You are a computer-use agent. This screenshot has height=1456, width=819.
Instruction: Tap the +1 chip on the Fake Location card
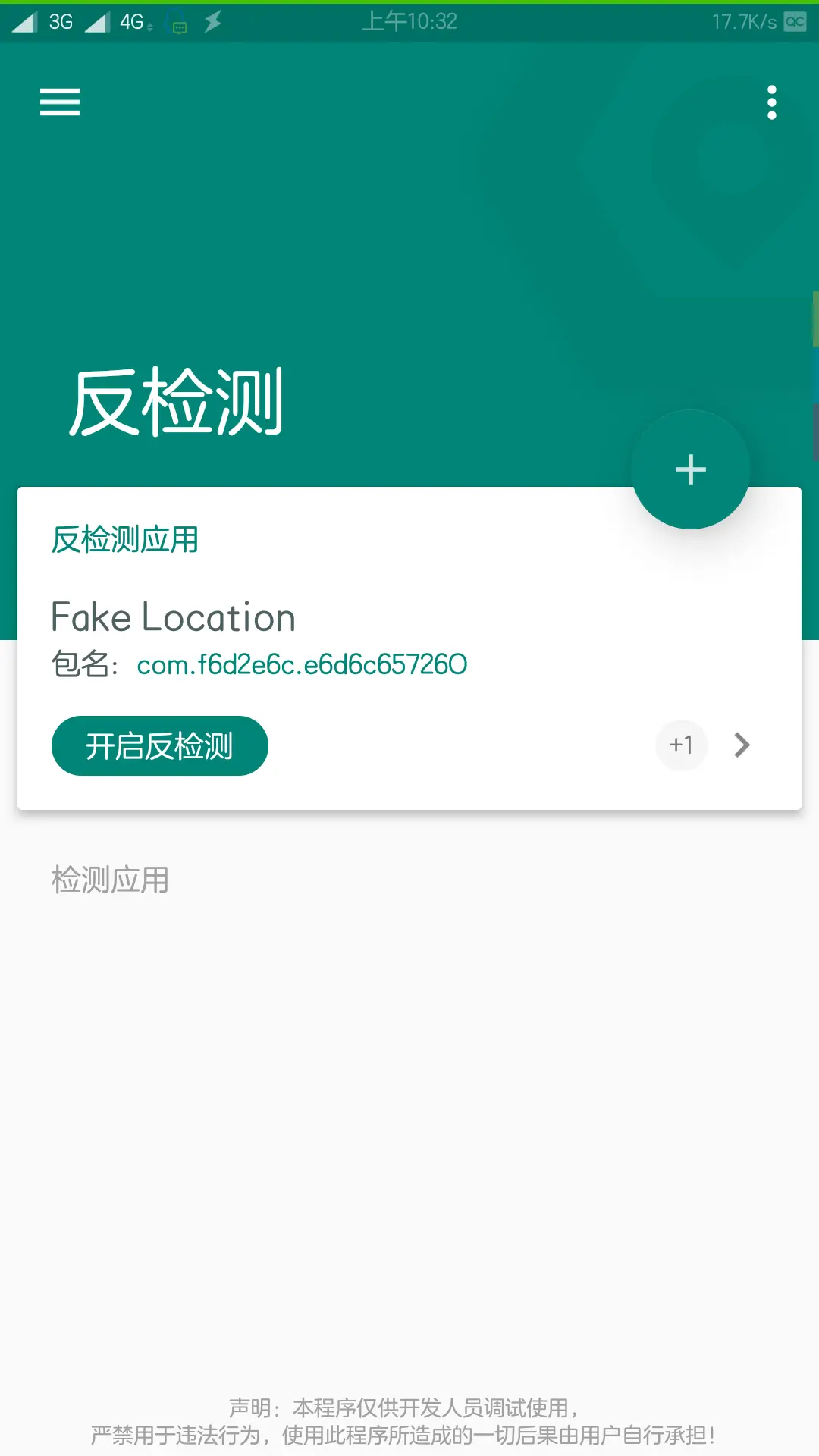click(x=681, y=745)
